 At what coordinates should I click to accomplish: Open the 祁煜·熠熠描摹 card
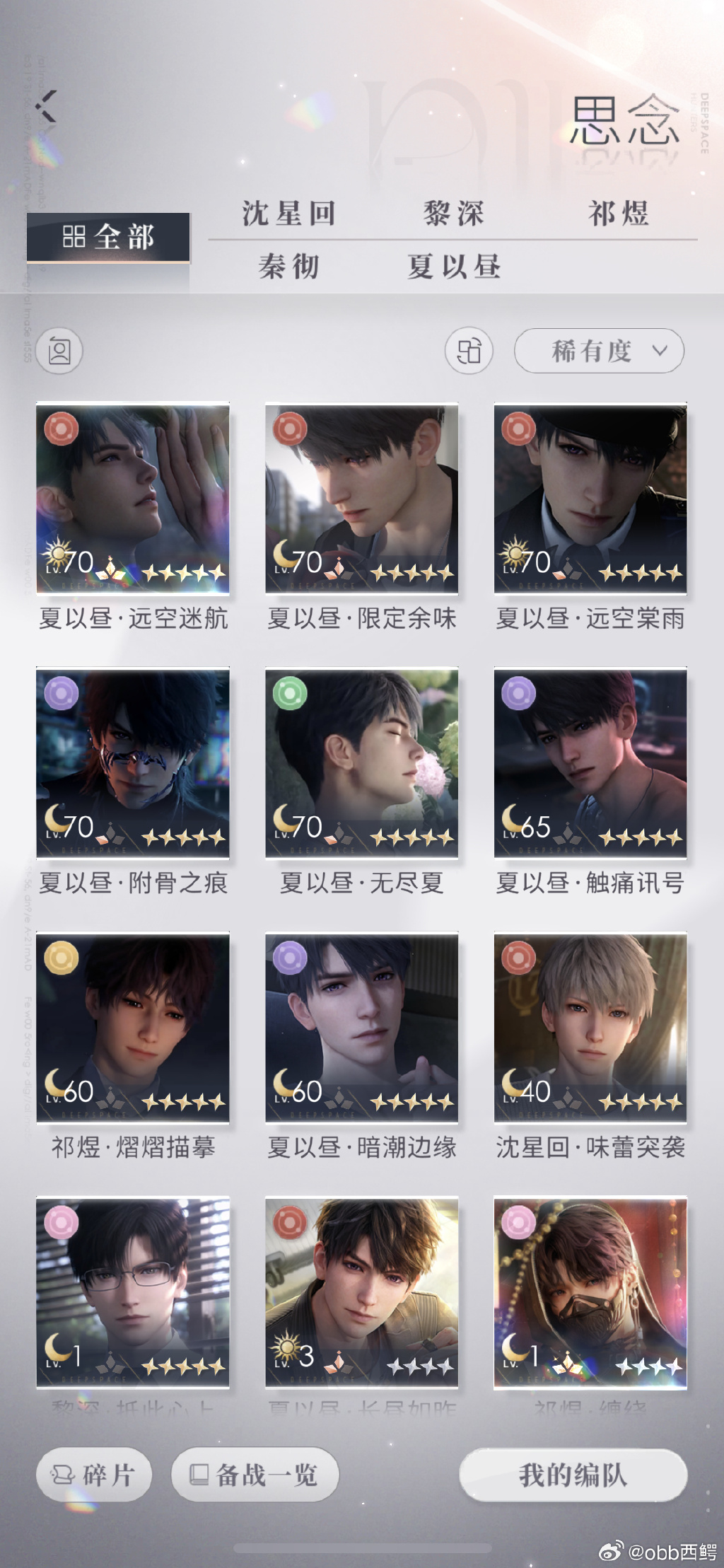(x=133, y=1028)
